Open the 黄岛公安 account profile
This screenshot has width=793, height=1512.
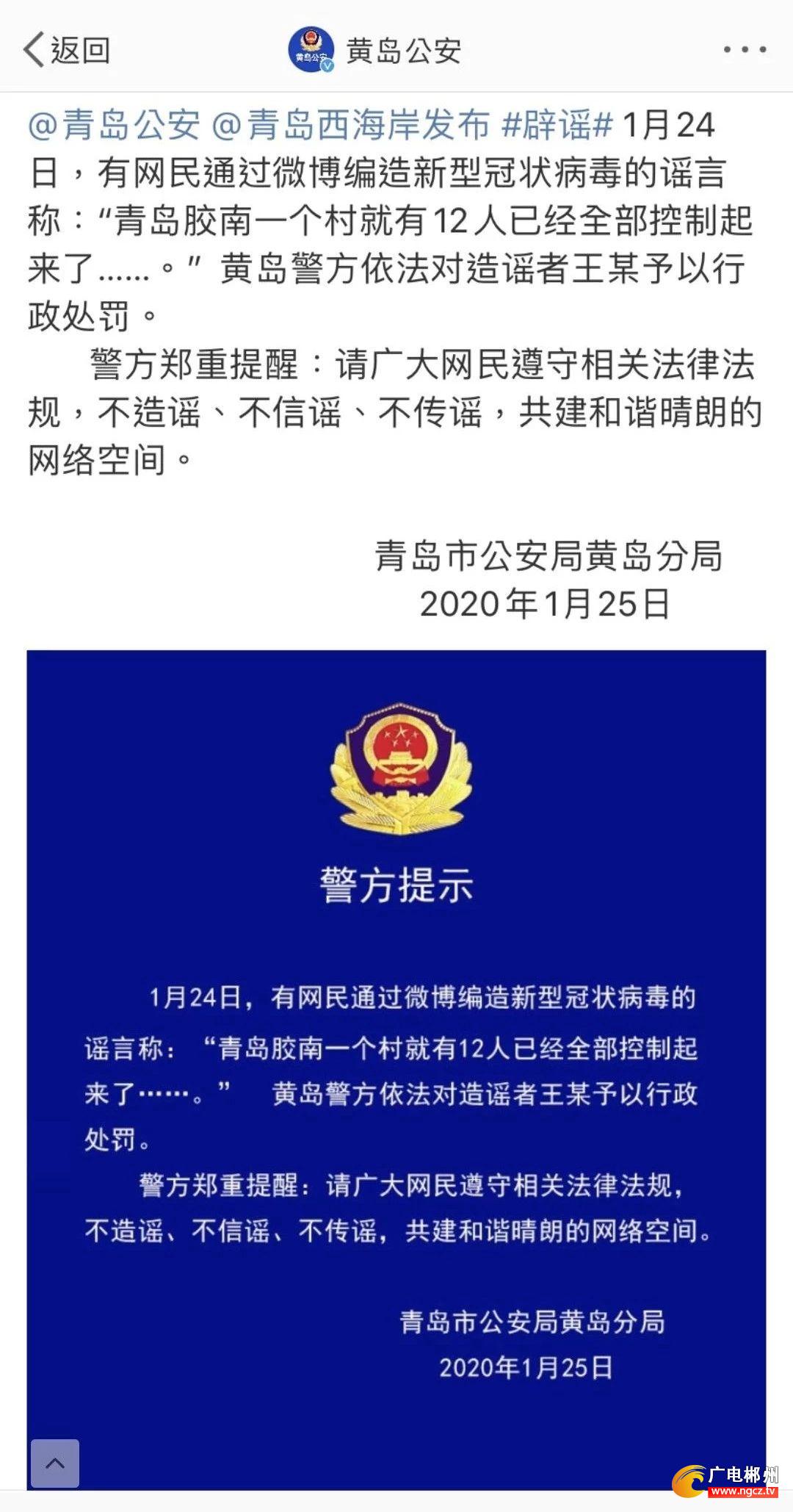click(x=376, y=50)
